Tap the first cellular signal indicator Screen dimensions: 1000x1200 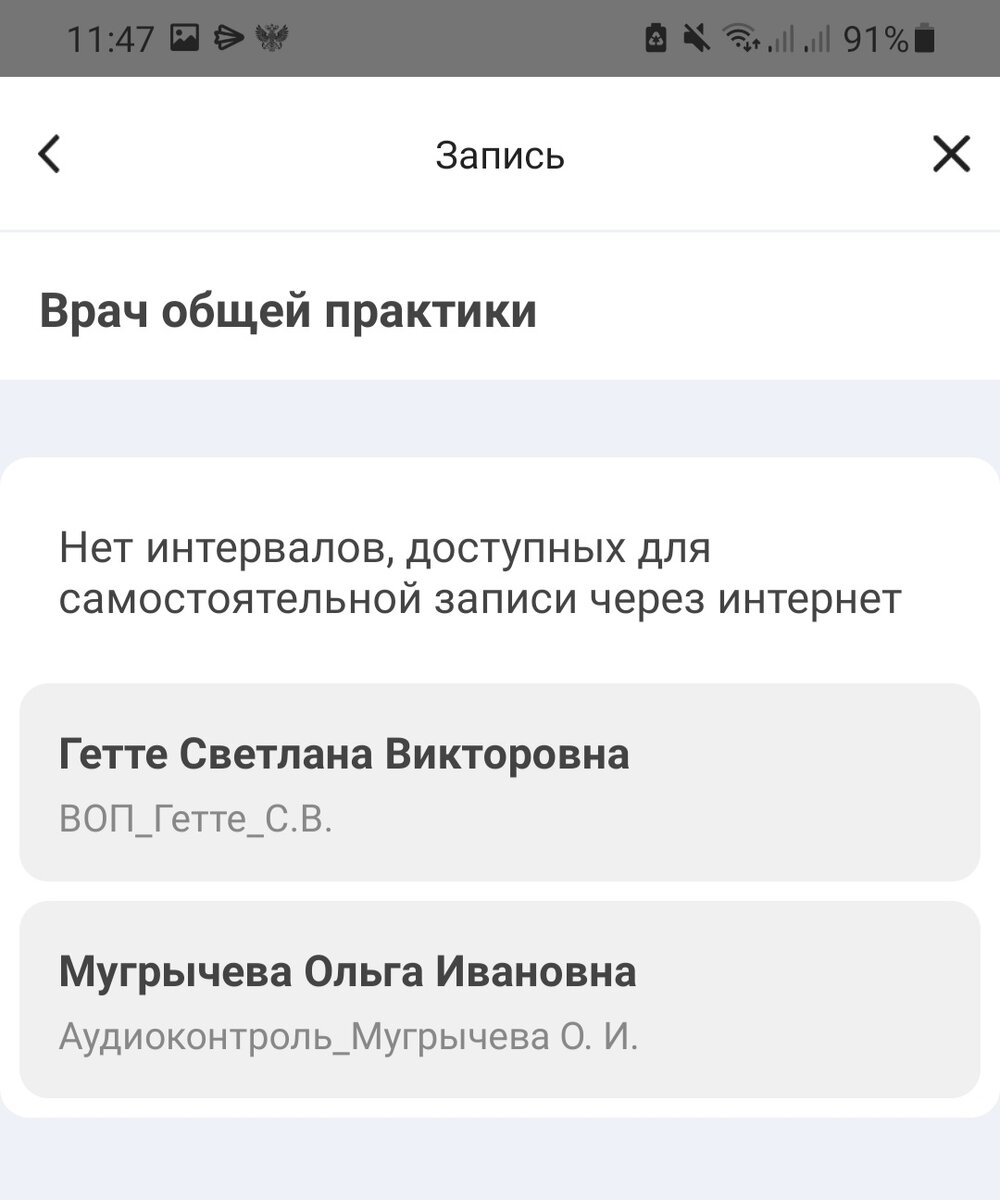[x=784, y=38]
